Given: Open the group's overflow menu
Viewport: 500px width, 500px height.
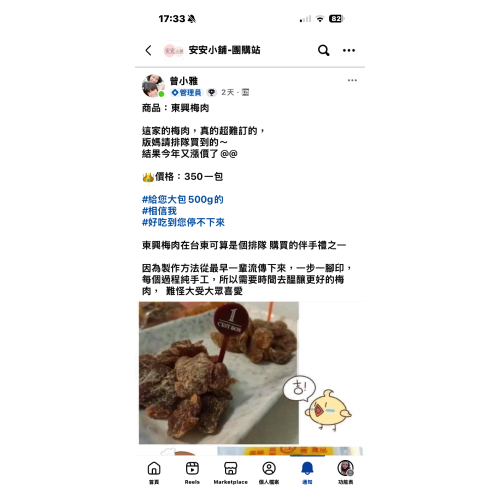Looking at the screenshot, I should click(349, 50).
